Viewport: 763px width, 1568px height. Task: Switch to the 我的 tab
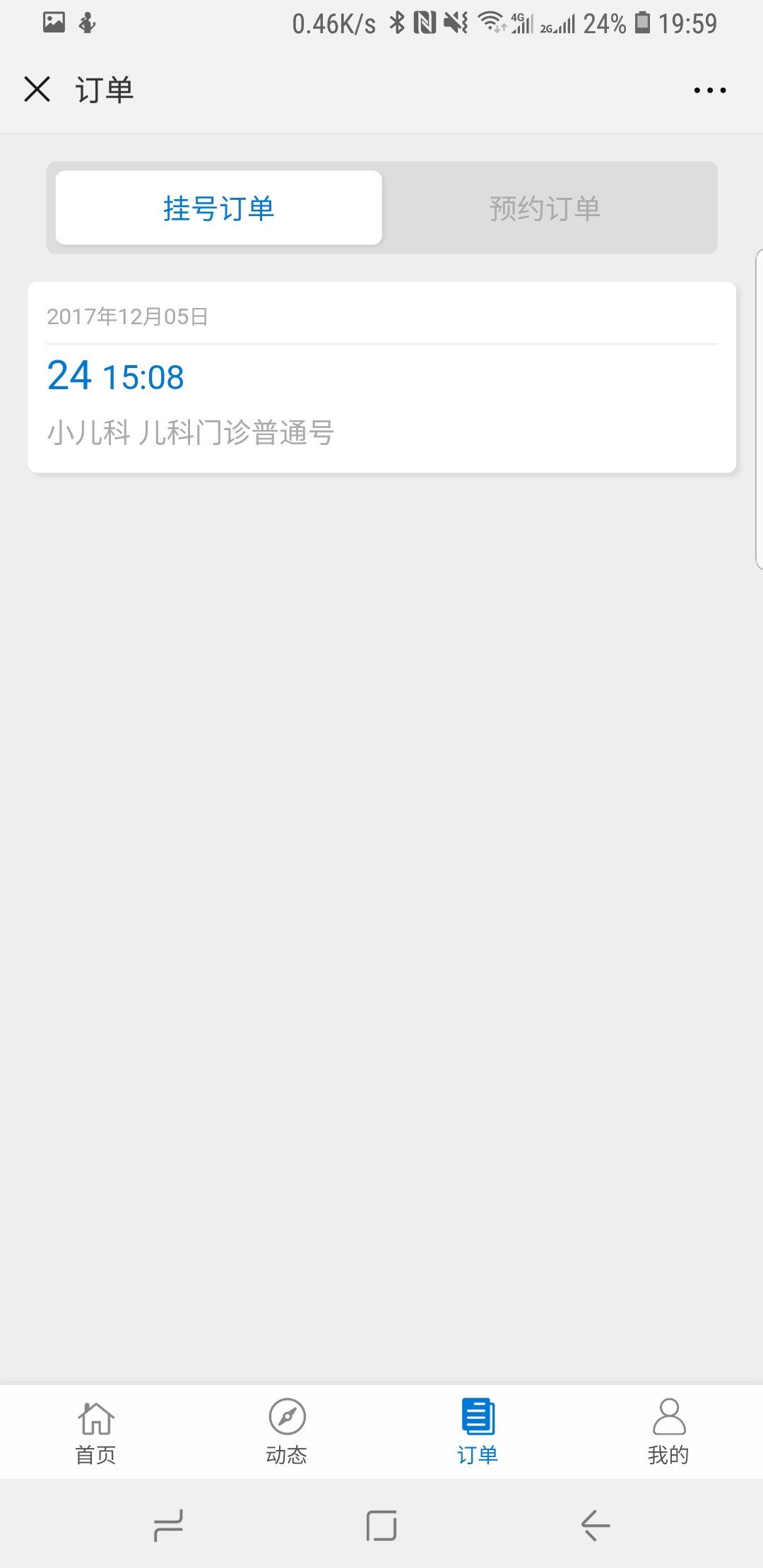click(x=668, y=1432)
